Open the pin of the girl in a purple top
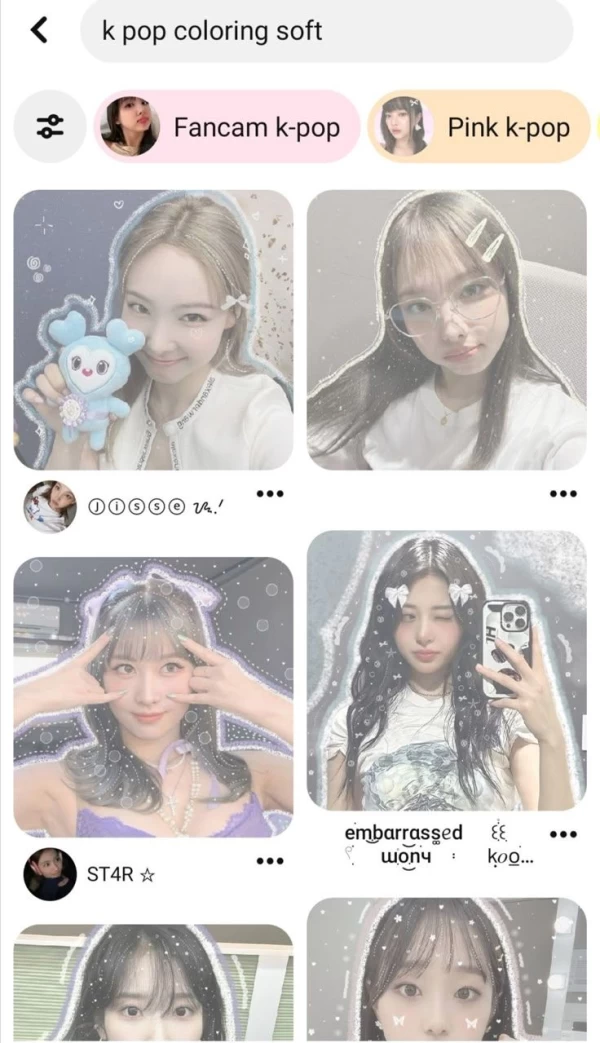 [x=153, y=697]
